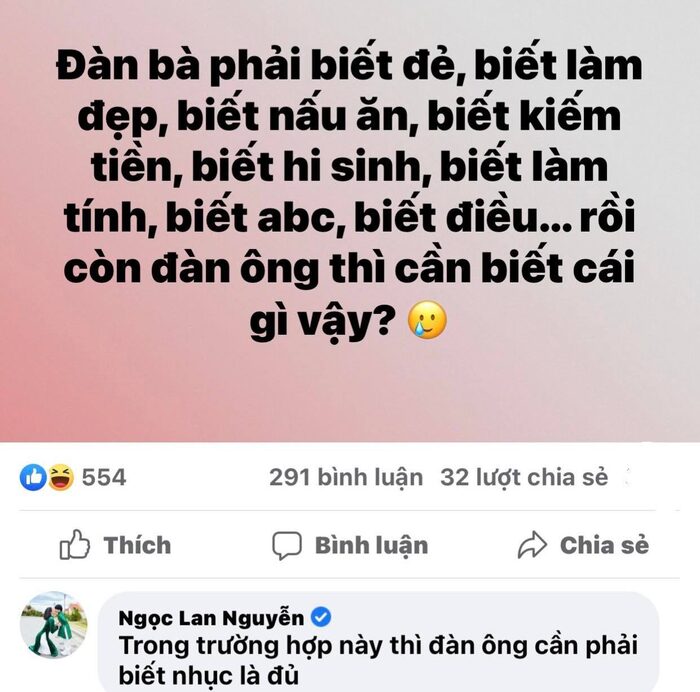Like the post with the Thích button

116,545
